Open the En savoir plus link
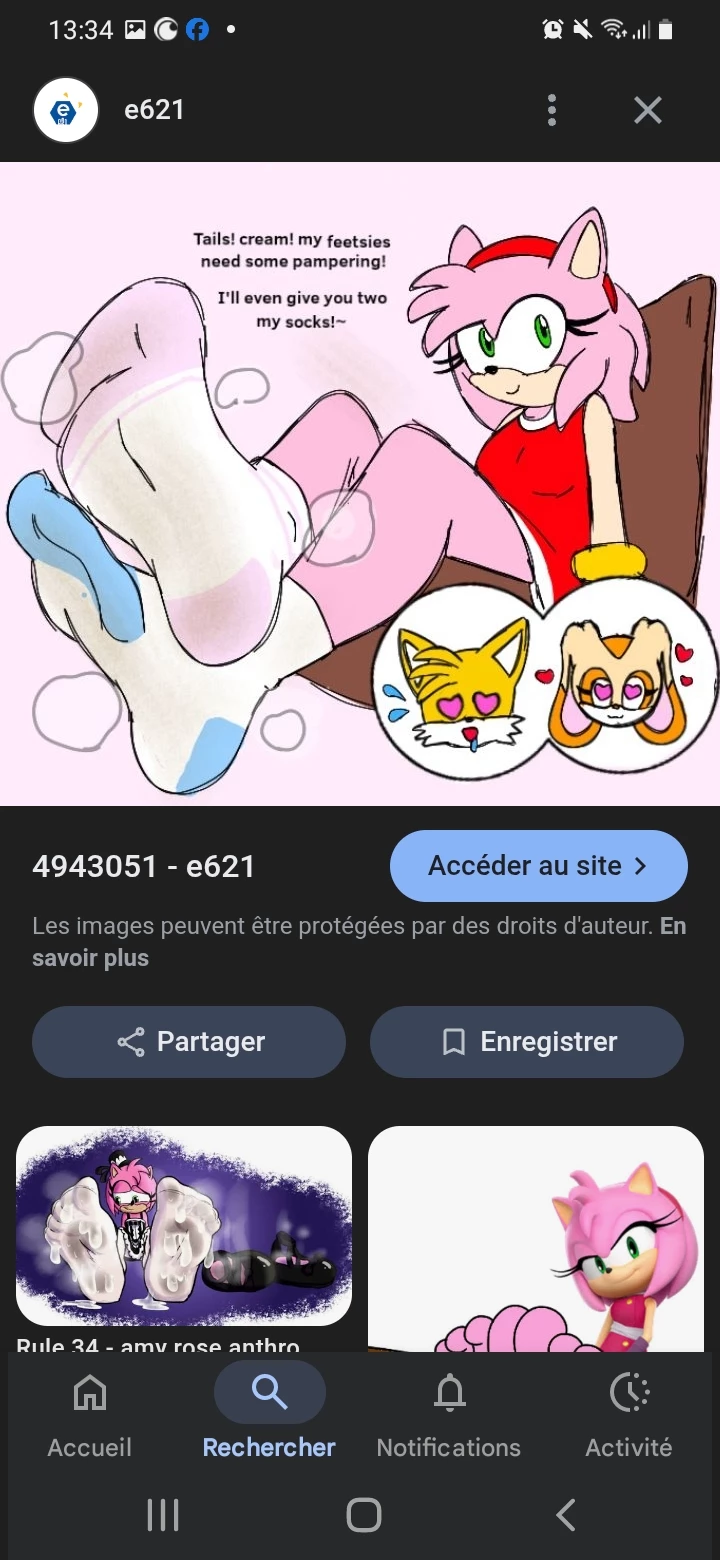This screenshot has height=1560, width=720. (x=90, y=958)
